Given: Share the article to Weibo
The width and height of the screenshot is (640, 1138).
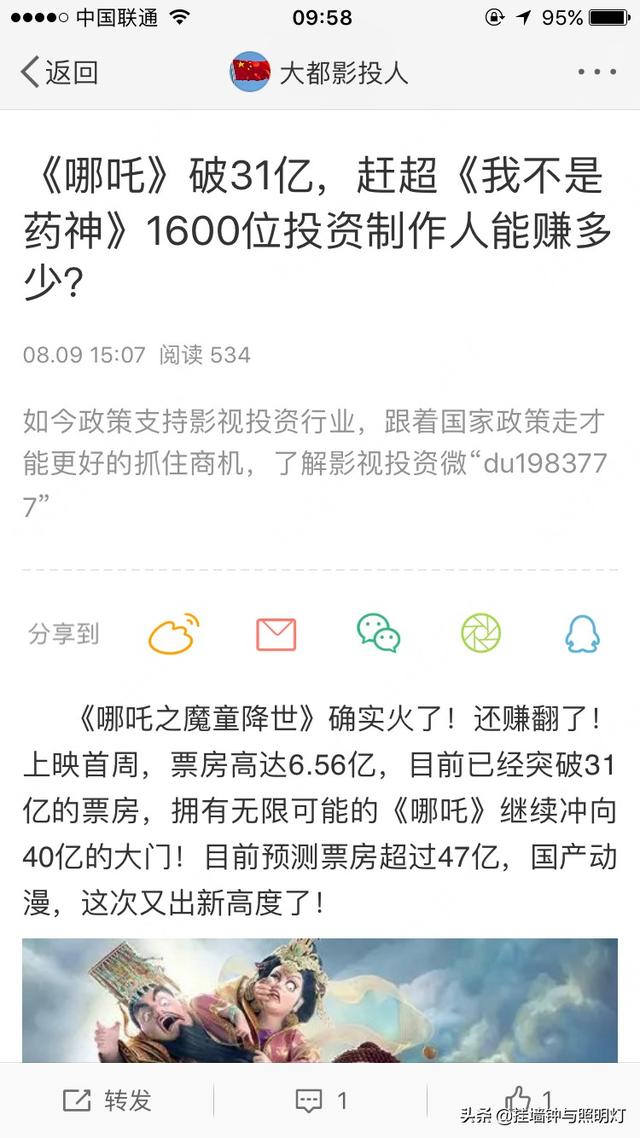Looking at the screenshot, I should (x=174, y=634).
